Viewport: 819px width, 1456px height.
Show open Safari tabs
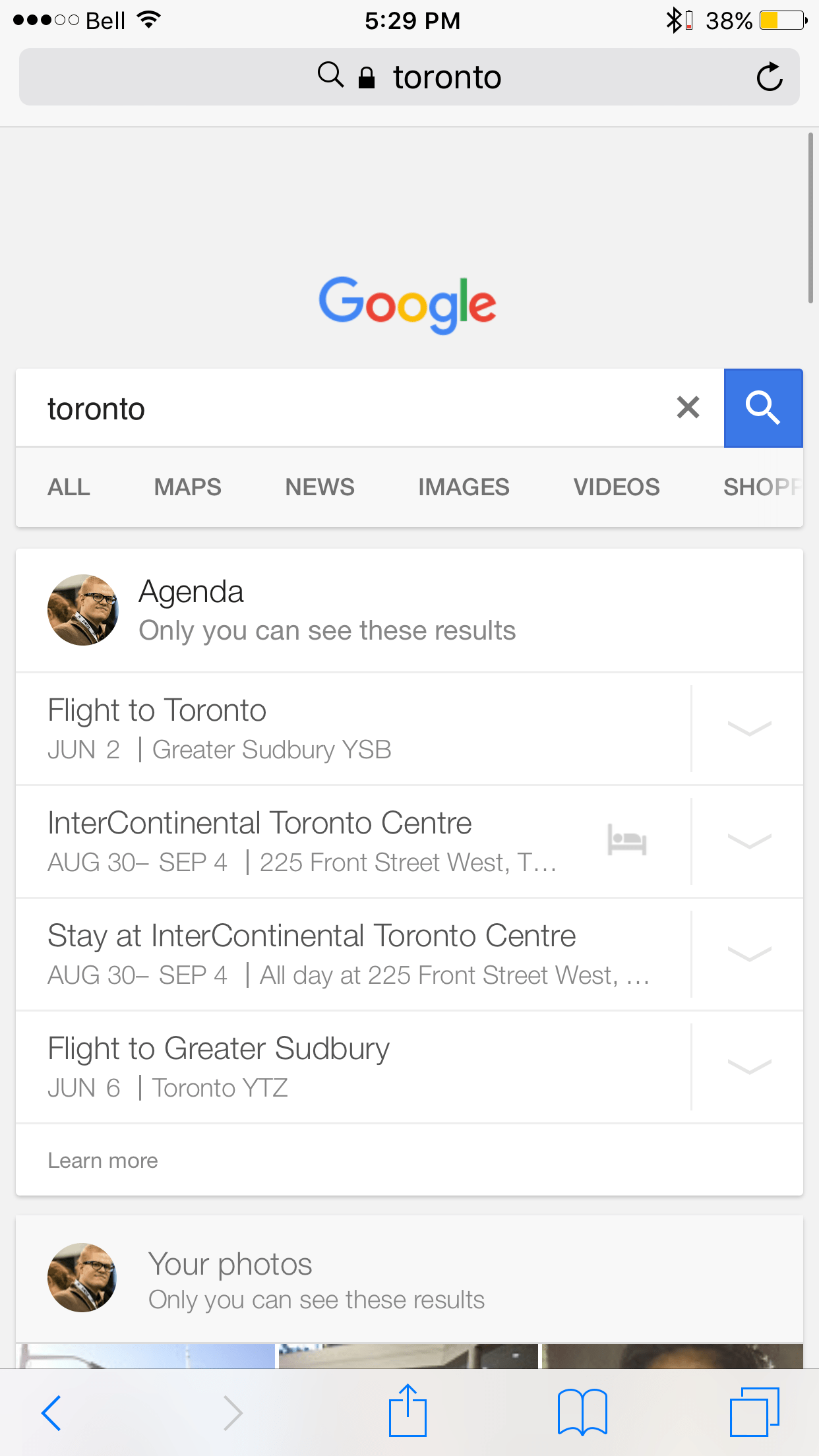click(754, 1412)
